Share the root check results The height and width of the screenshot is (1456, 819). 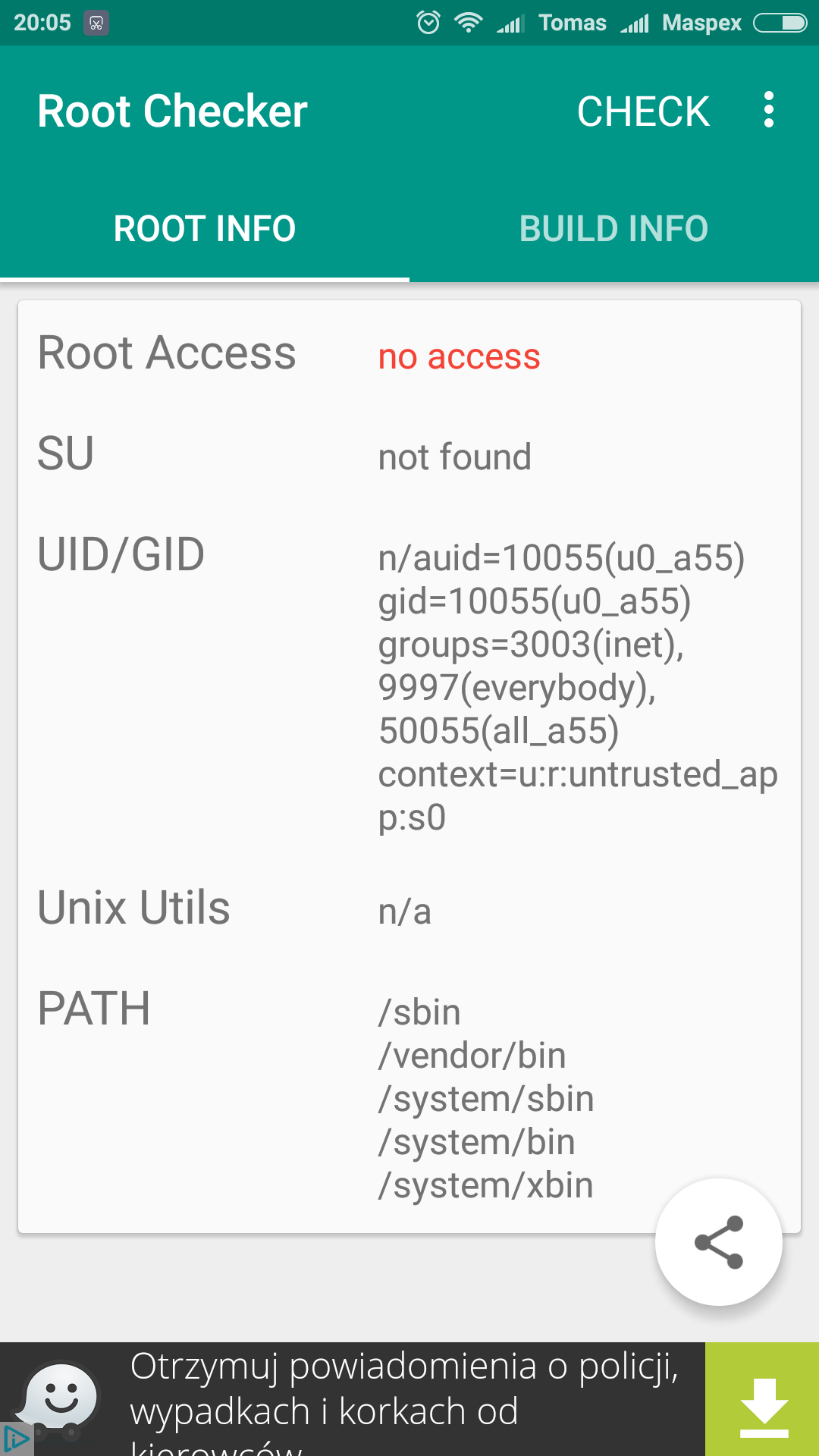point(718,1242)
